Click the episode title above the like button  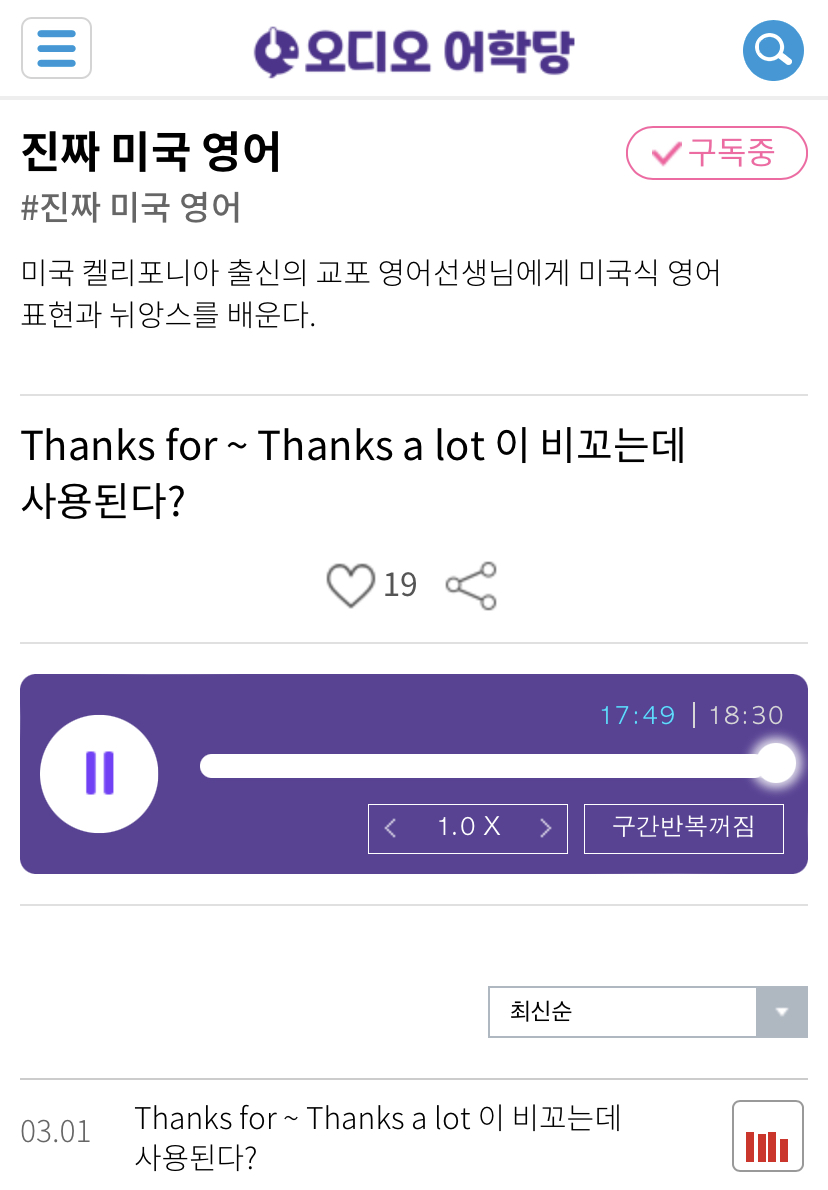pyautogui.click(x=353, y=470)
